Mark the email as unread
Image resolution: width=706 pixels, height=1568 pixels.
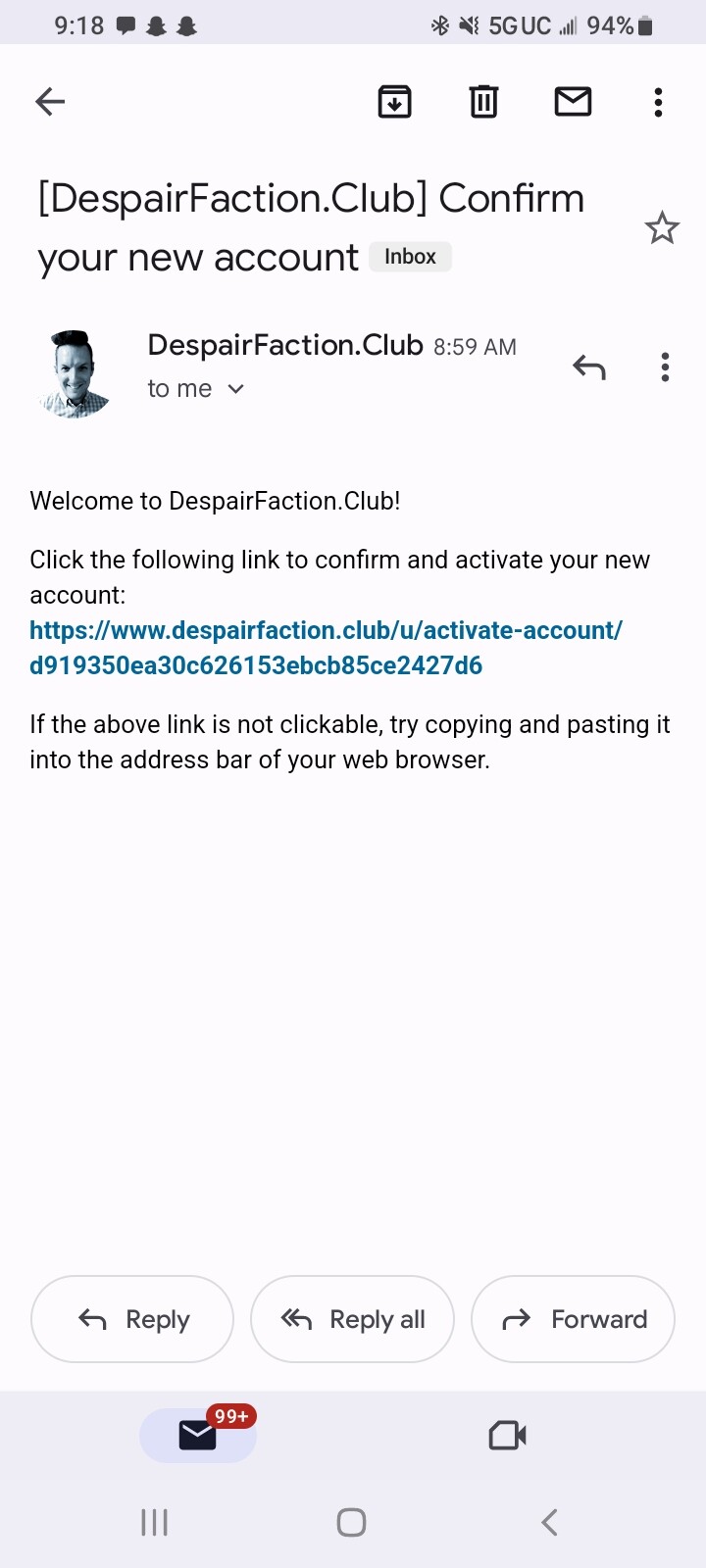[x=573, y=101]
